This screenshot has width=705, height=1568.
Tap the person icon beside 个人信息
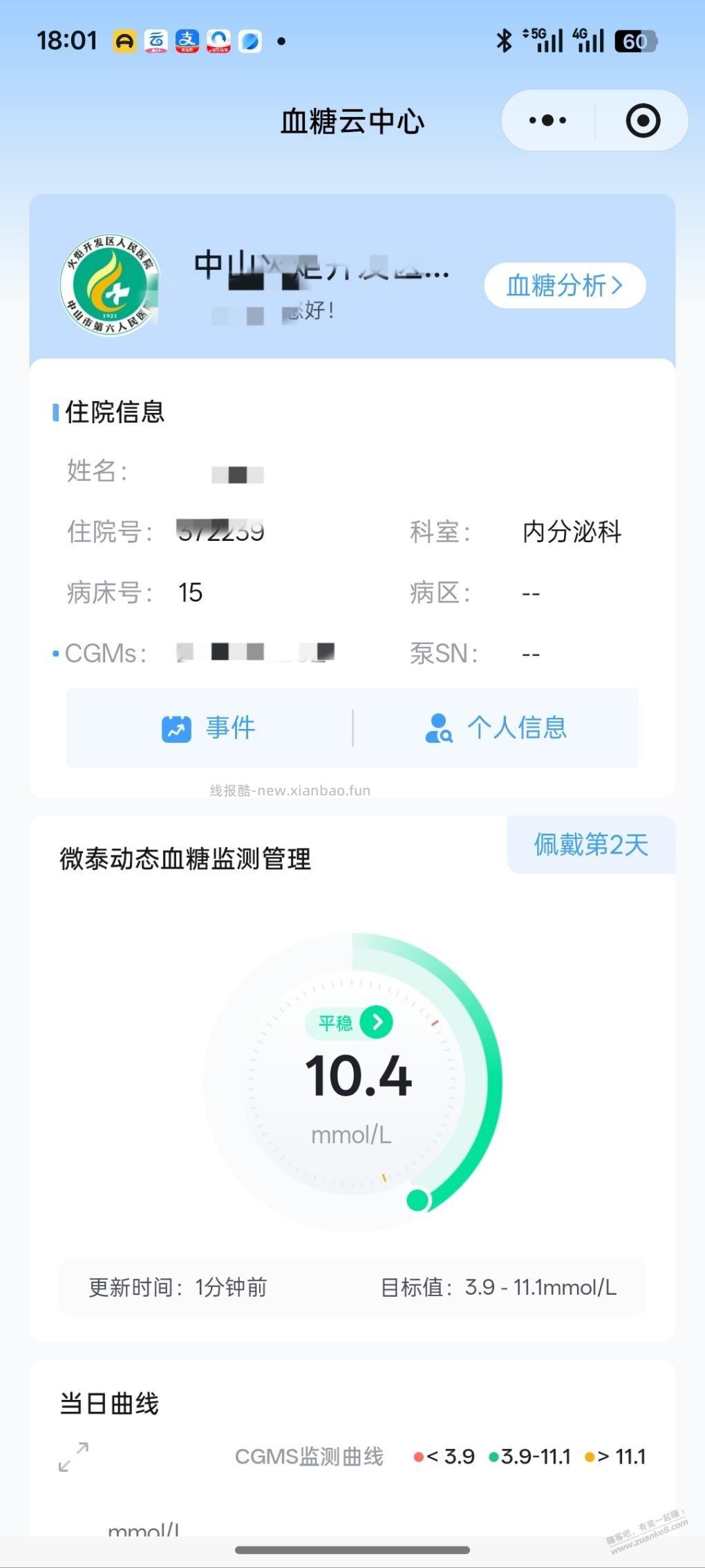pyautogui.click(x=438, y=728)
